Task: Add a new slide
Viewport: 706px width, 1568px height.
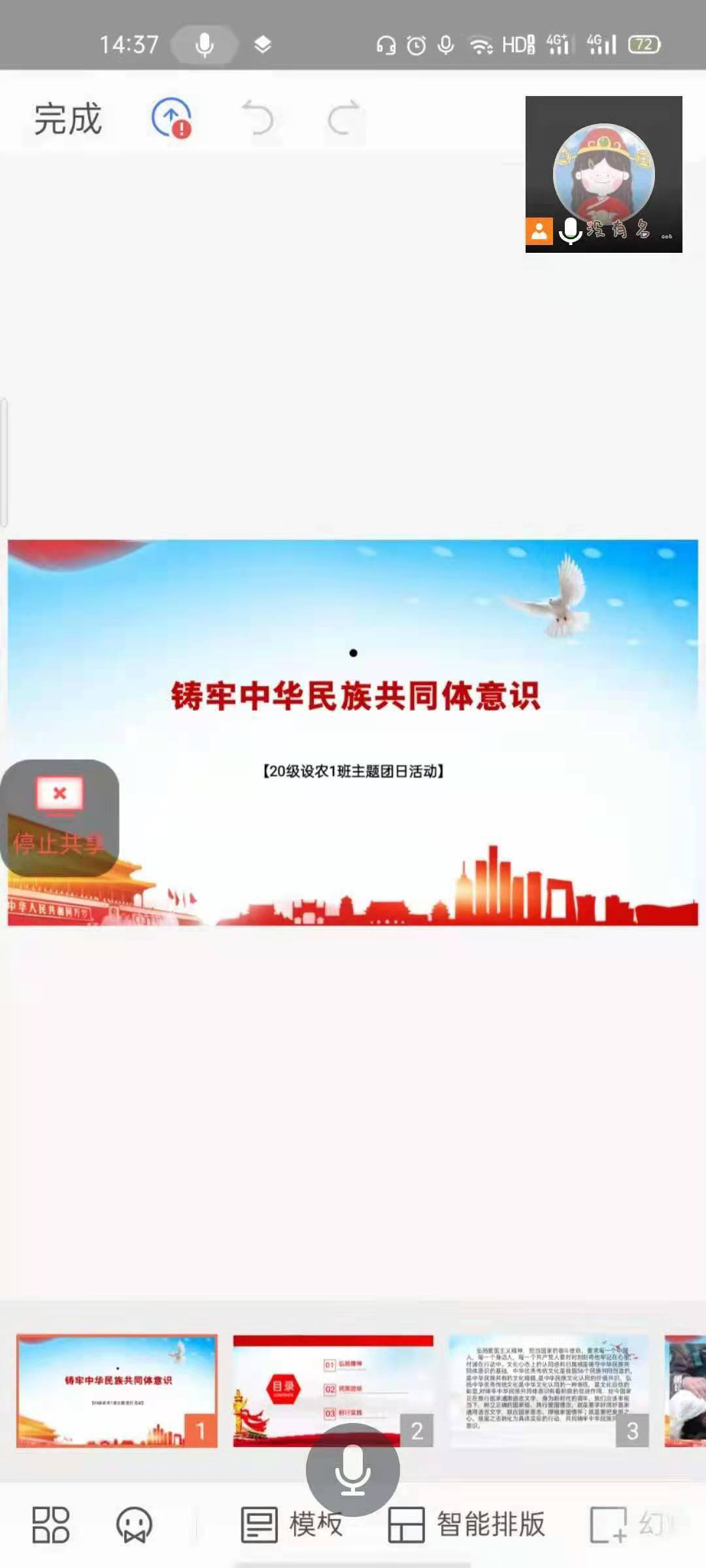Action: tap(608, 1525)
